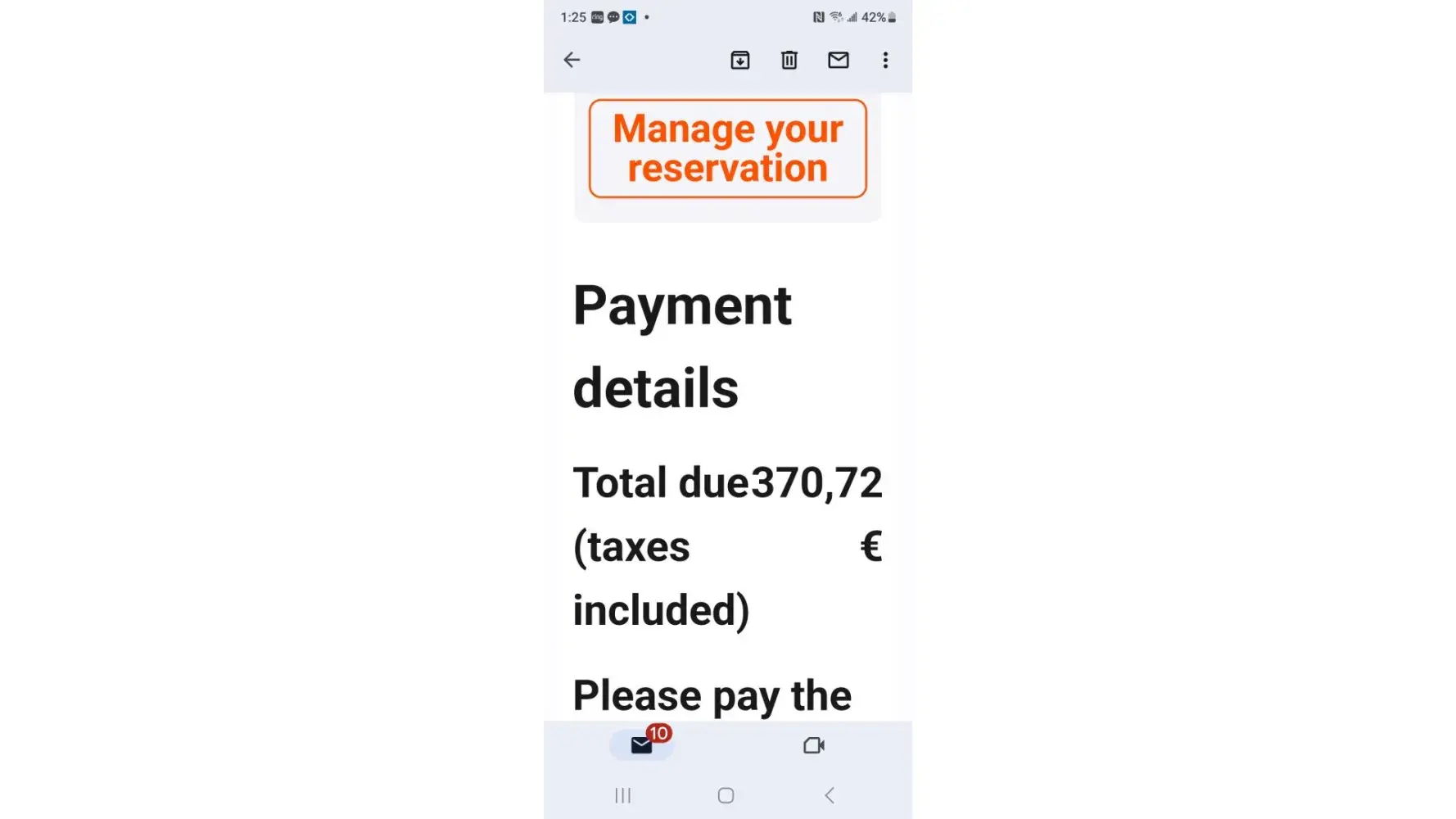This screenshot has height=819, width=1456.
Task: Open recent apps from navigation bar
Action: click(x=623, y=795)
